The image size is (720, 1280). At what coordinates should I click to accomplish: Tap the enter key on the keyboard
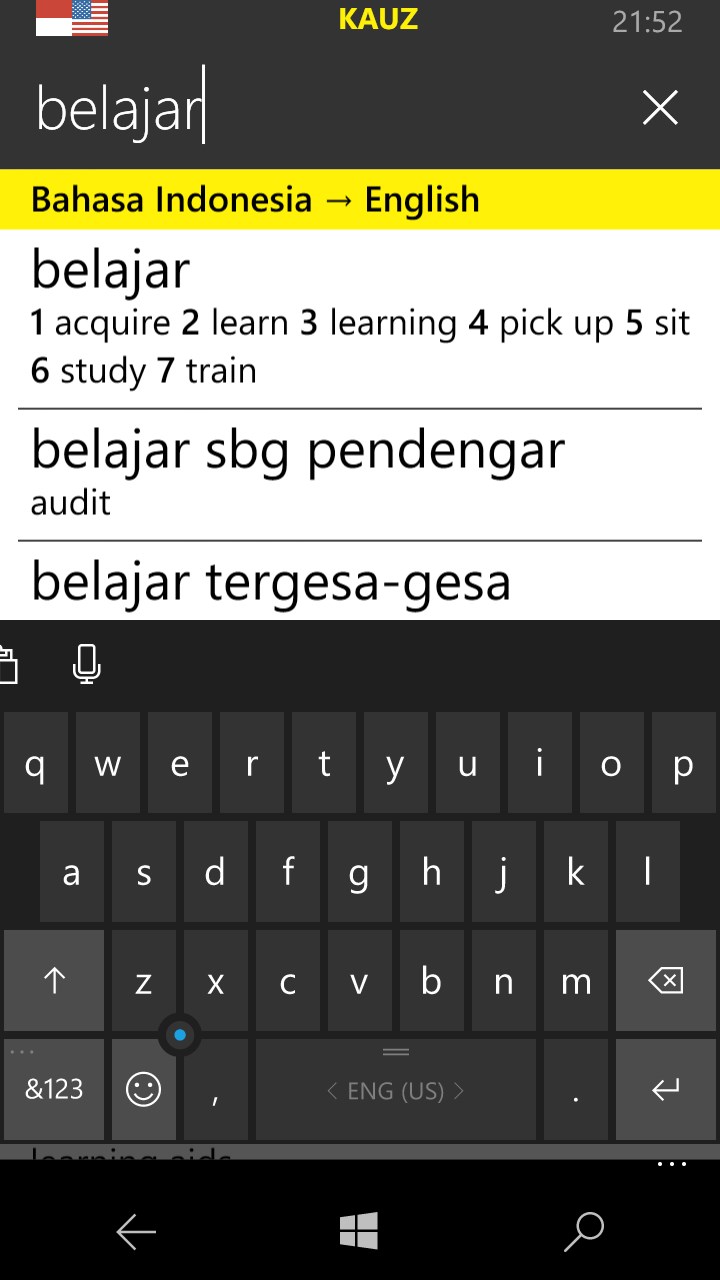(666, 1090)
